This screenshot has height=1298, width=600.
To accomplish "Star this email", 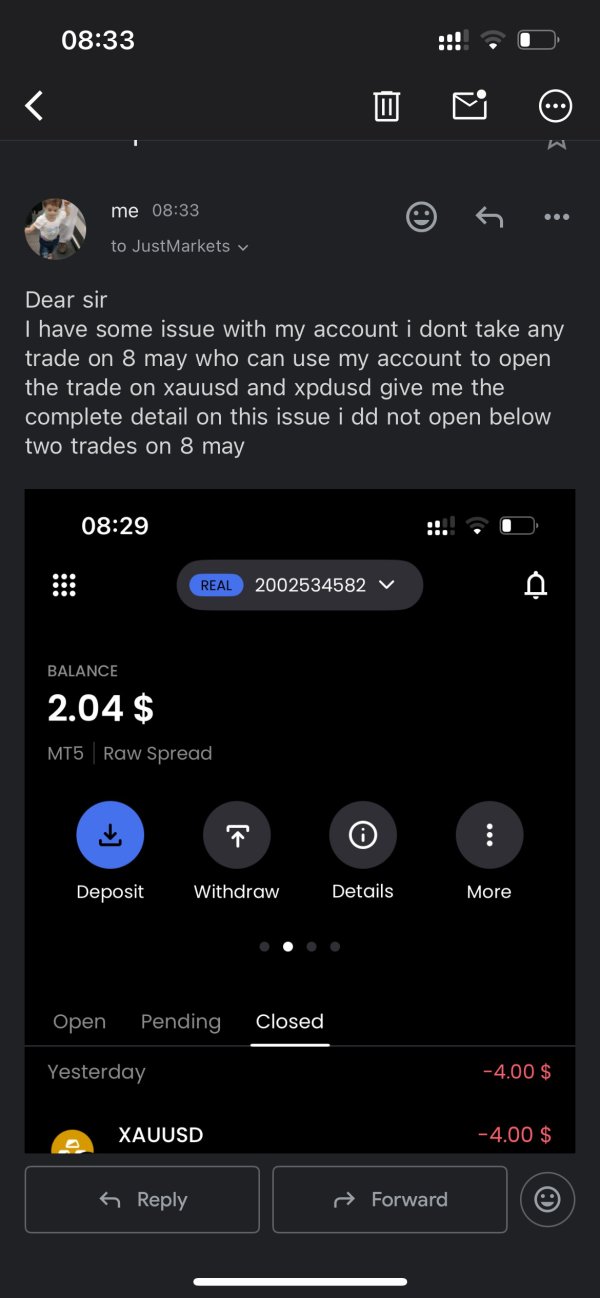I will (x=557, y=141).
